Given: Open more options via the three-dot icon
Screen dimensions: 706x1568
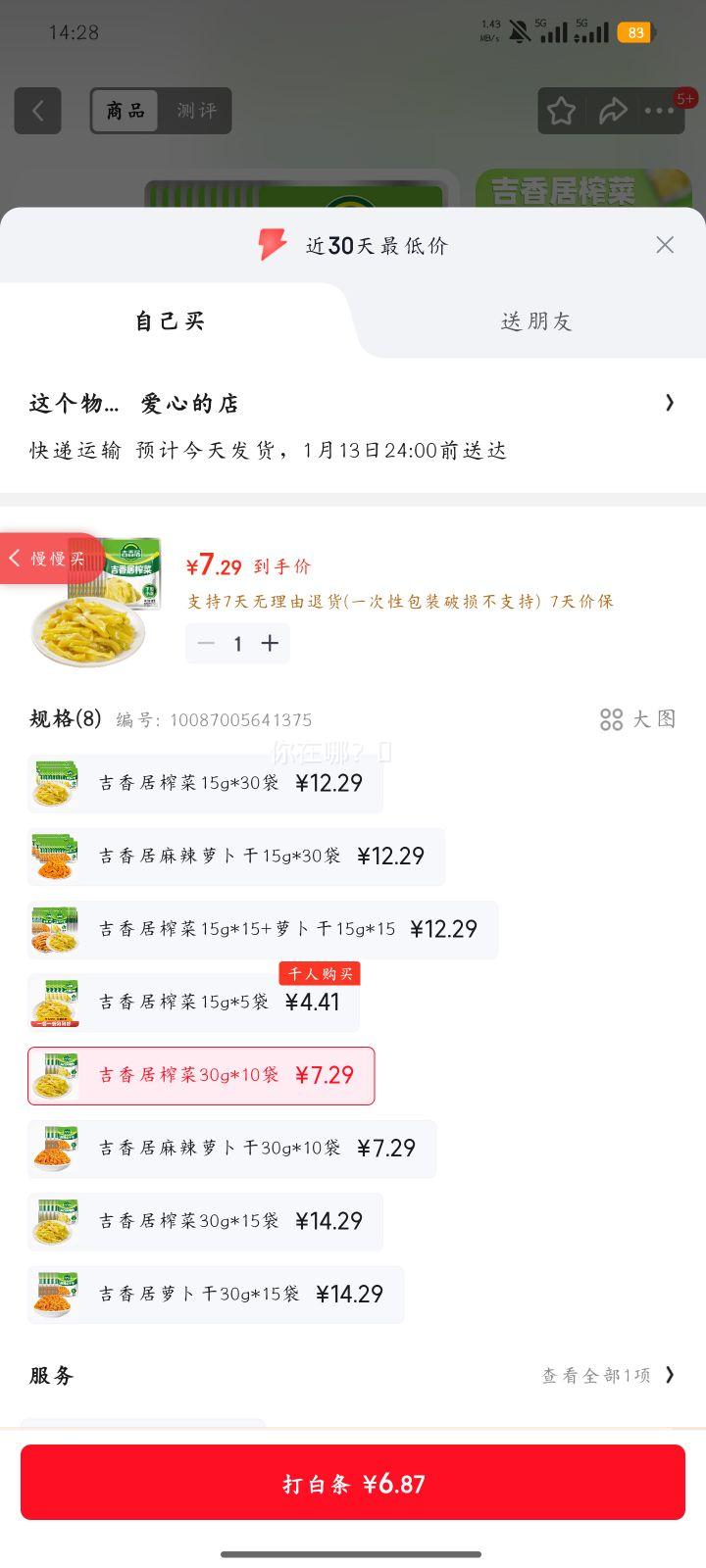Looking at the screenshot, I should 659,111.
